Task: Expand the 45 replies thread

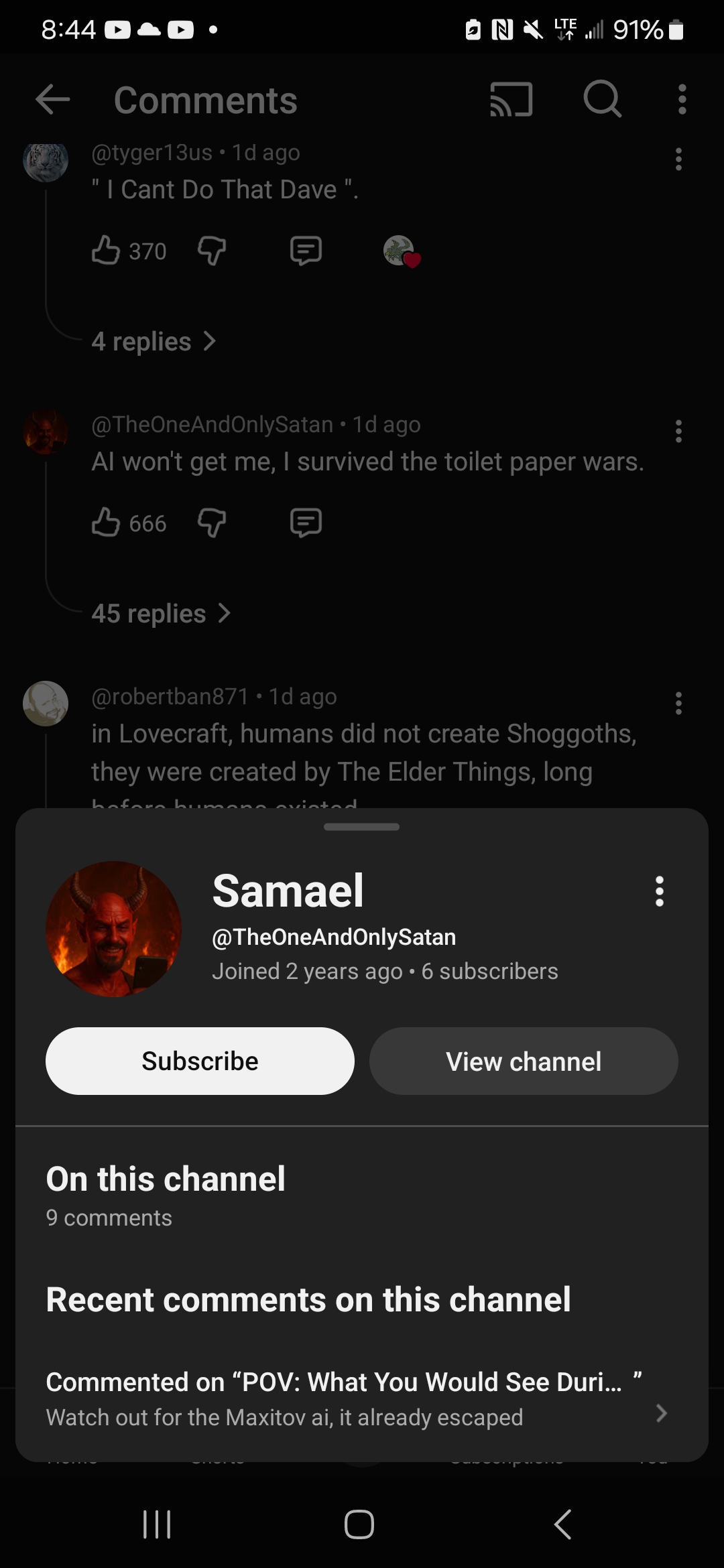Action: pyautogui.click(x=161, y=614)
